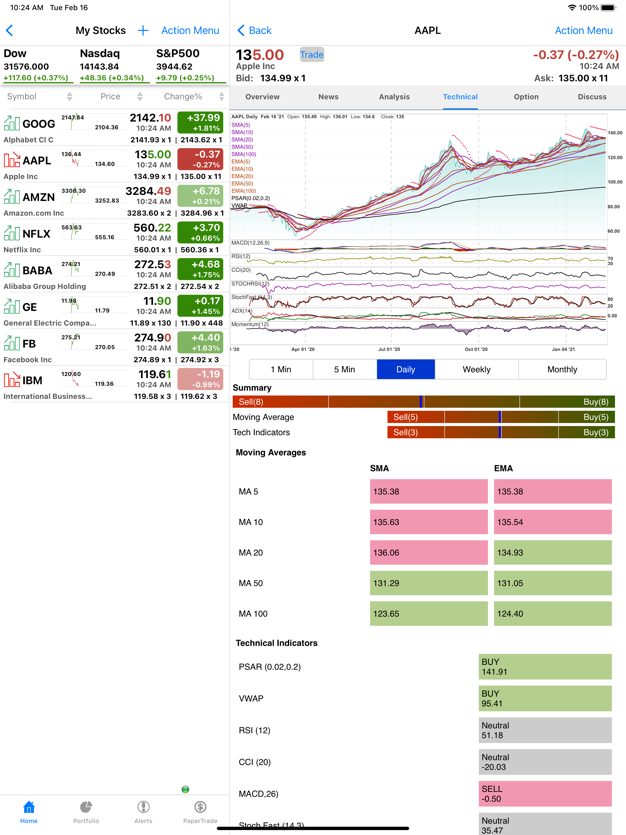626x835 pixels.
Task: Go to the PaperTrade tab
Action: pyautogui.click(x=200, y=811)
